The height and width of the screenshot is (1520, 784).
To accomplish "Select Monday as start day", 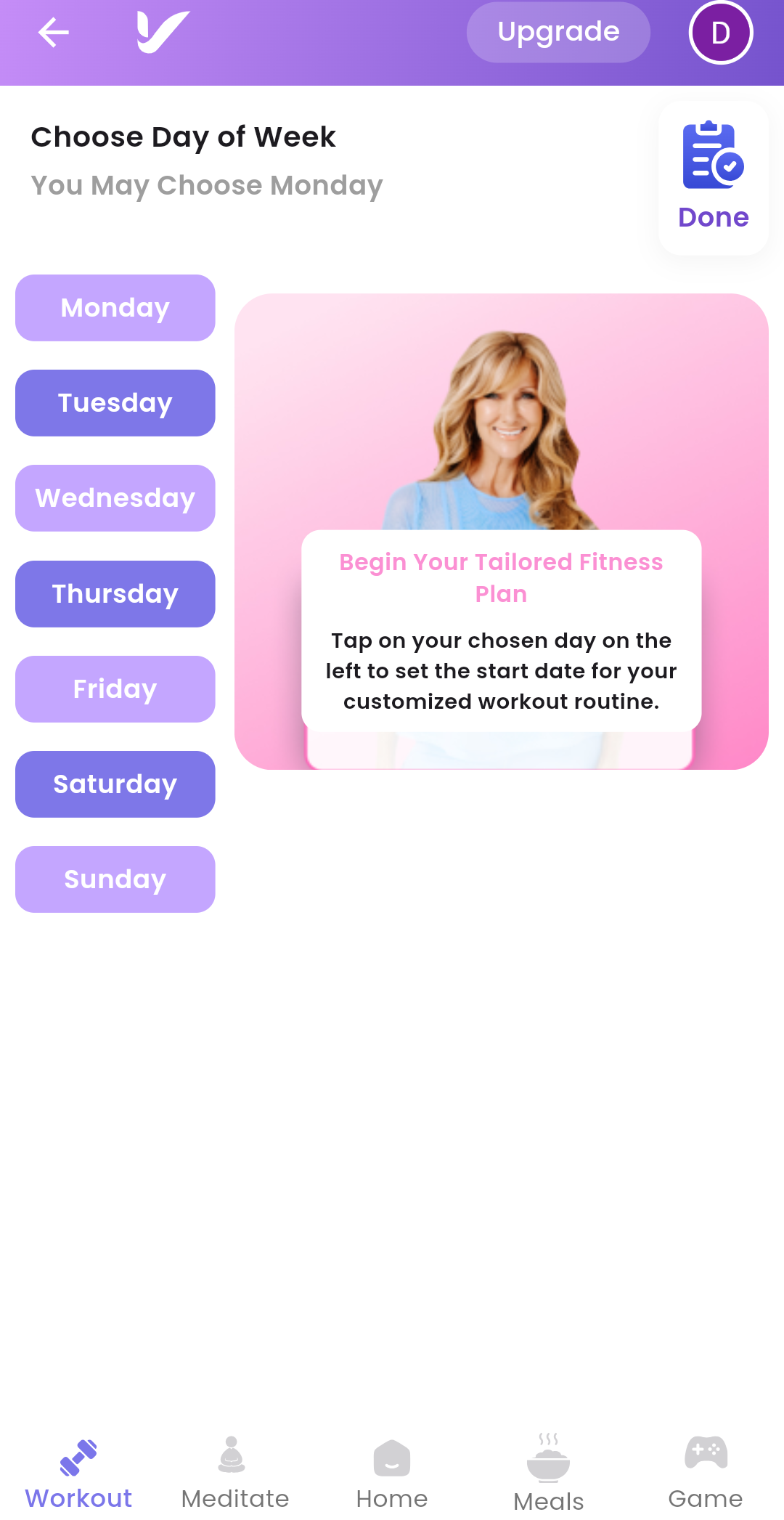I will (x=115, y=308).
